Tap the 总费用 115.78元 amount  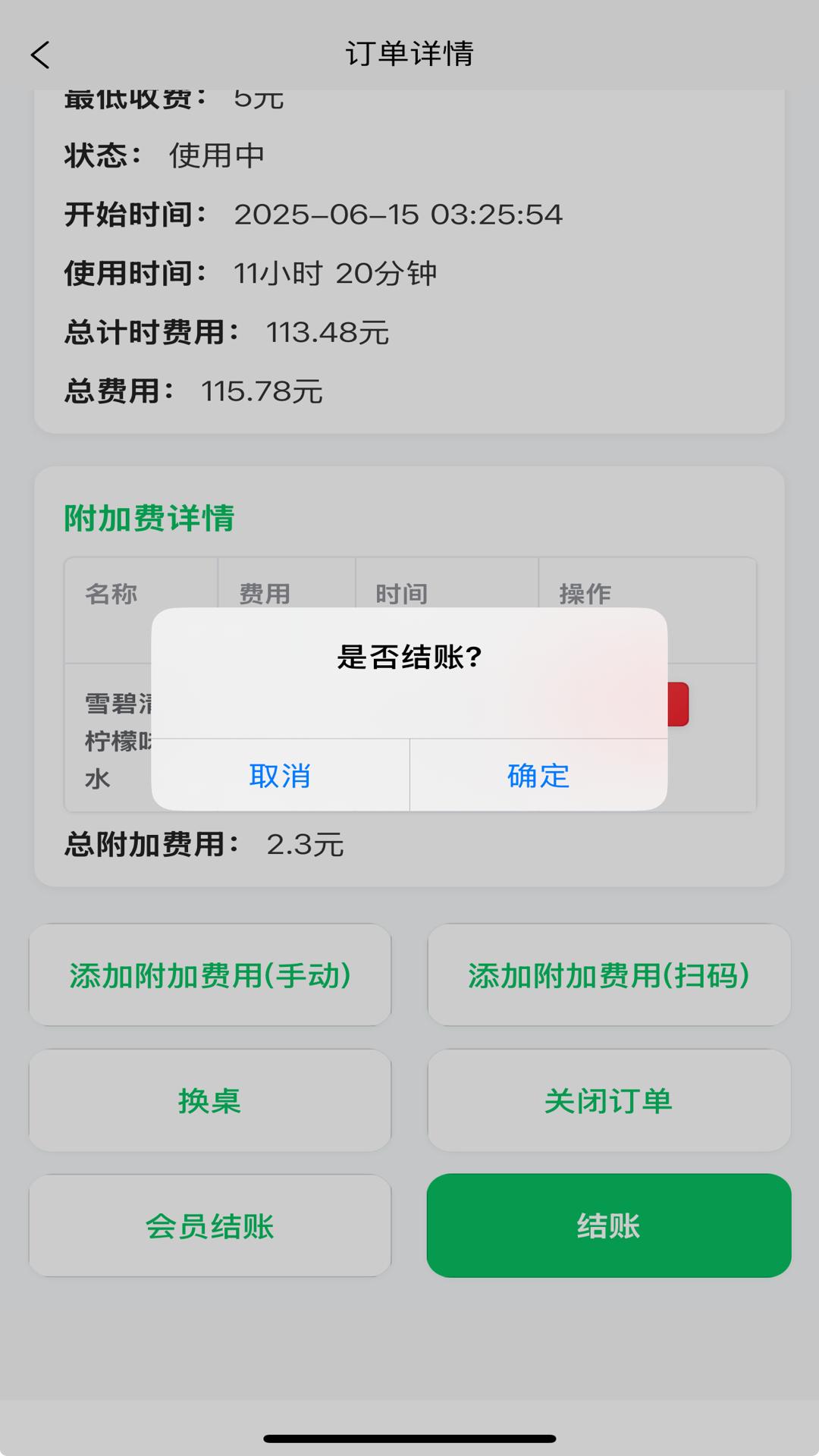point(193,391)
